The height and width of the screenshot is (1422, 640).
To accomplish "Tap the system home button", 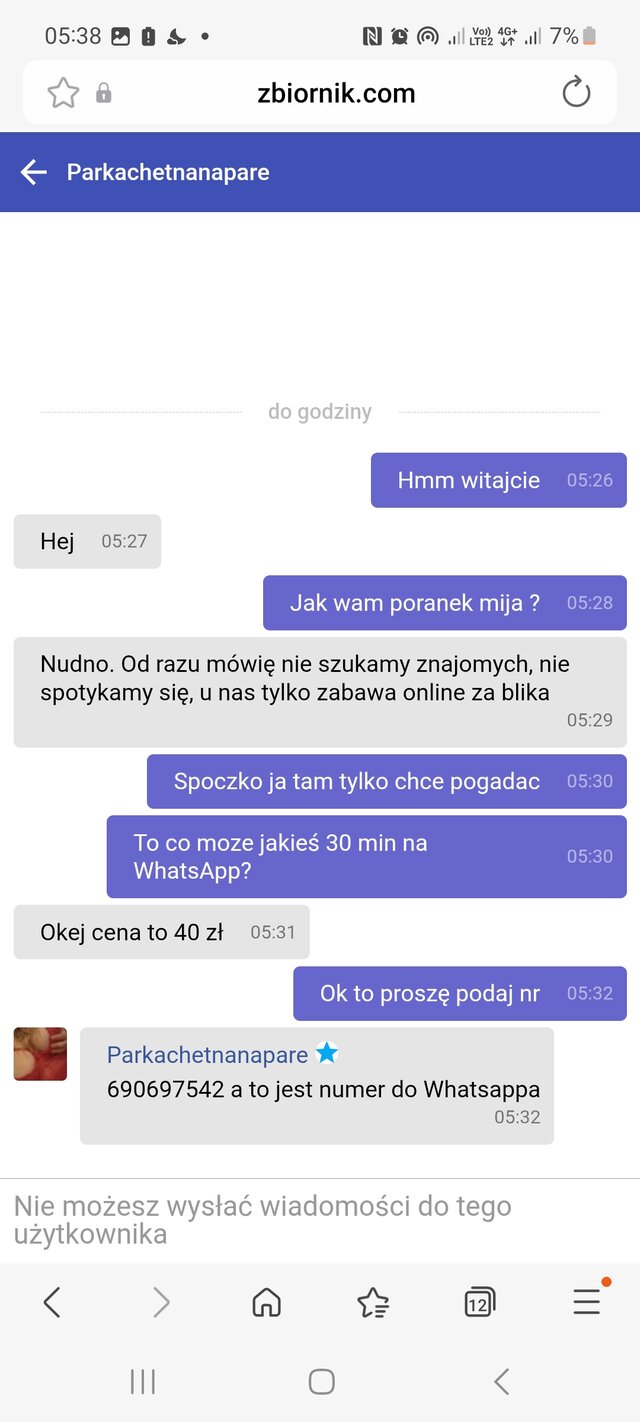I will [321, 1382].
